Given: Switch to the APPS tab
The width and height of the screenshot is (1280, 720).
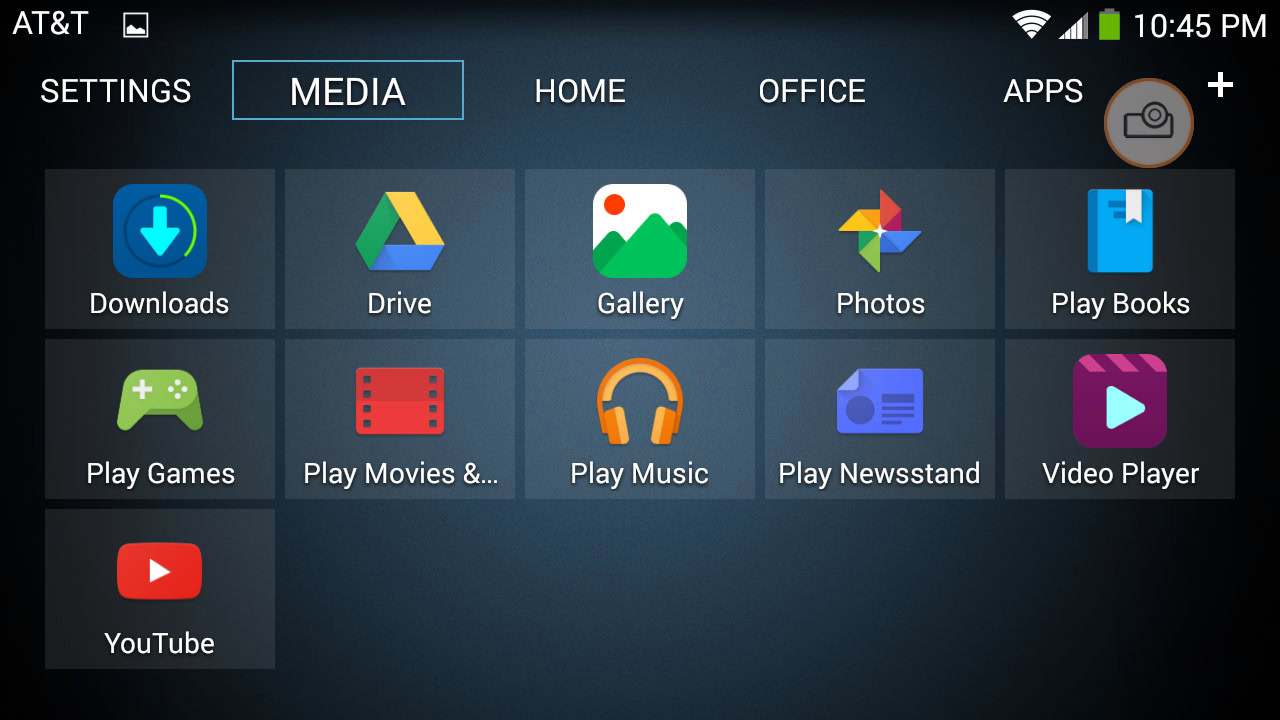Looking at the screenshot, I should [1043, 91].
